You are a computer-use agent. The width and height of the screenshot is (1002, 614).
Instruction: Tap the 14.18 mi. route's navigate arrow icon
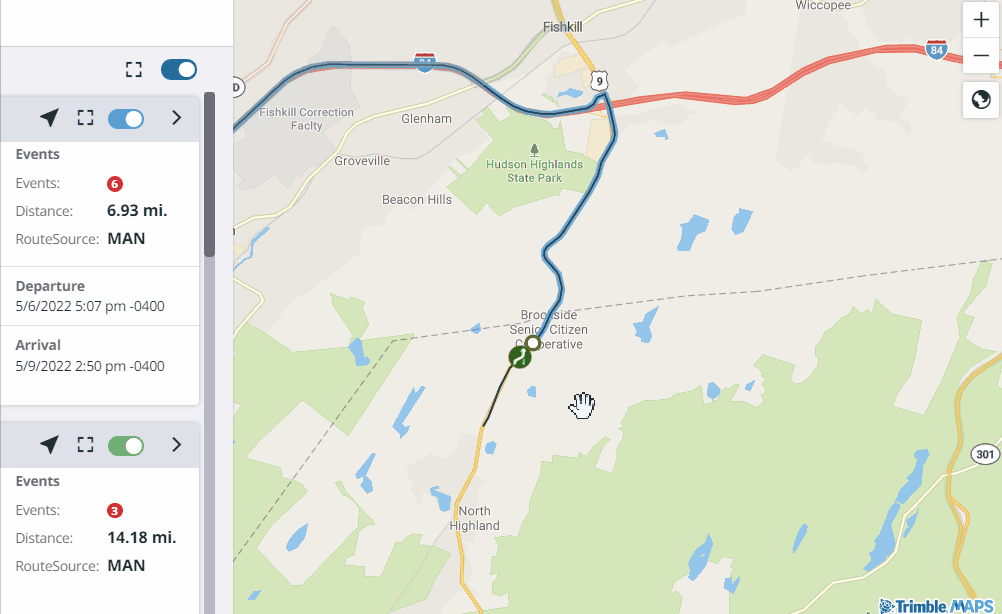(x=49, y=444)
